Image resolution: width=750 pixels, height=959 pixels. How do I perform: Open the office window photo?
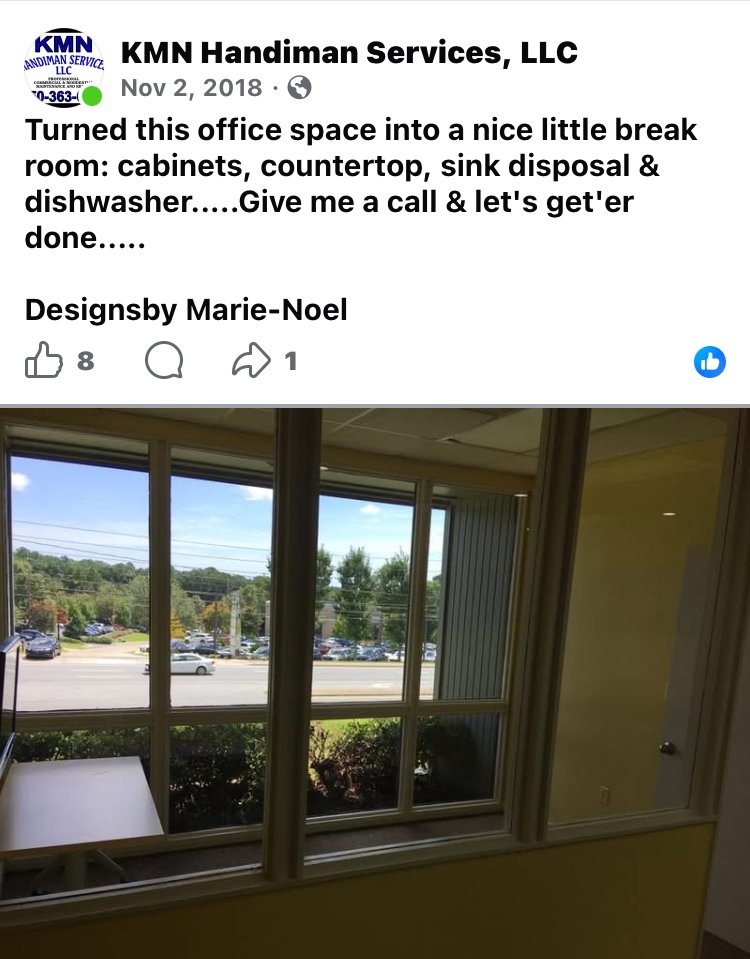[375, 680]
